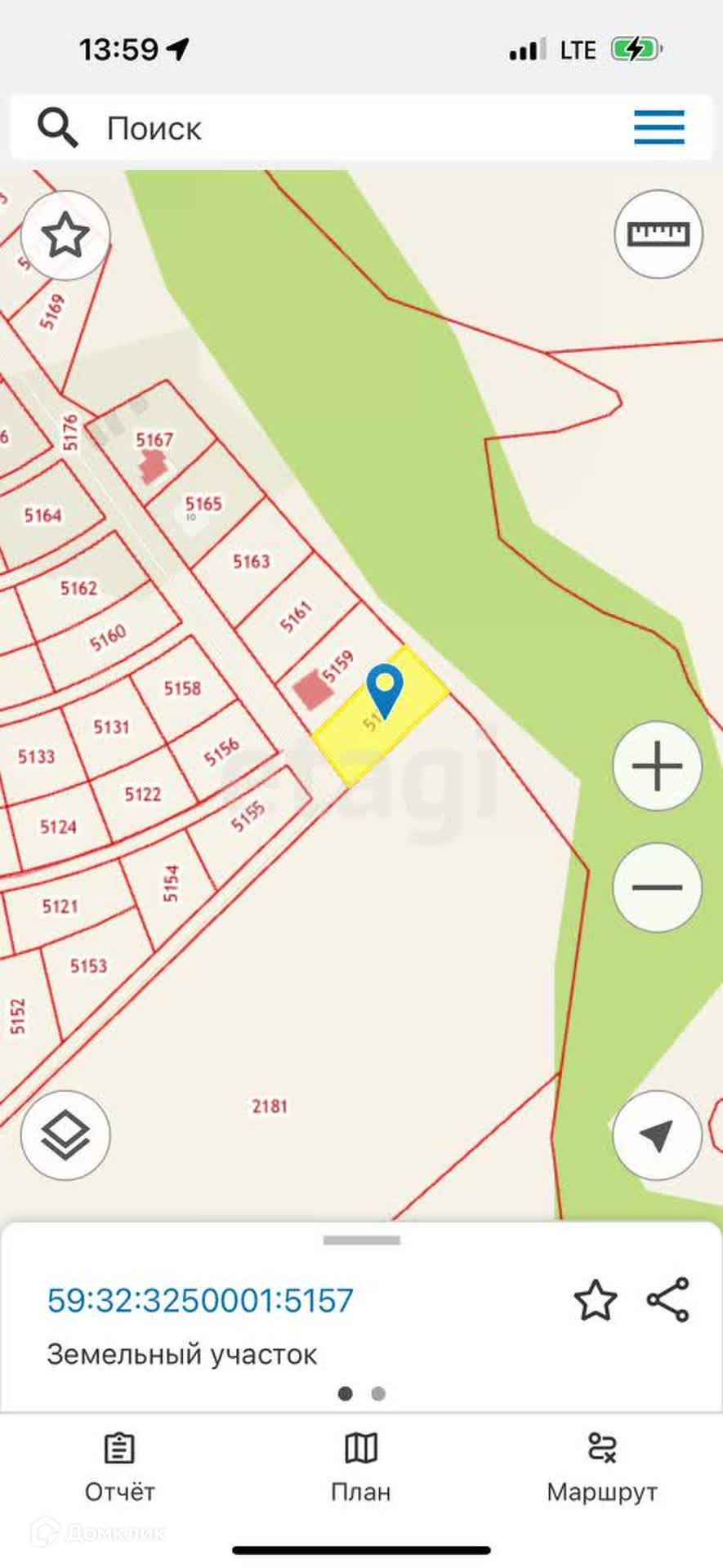This screenshot has width=723, height=1568.
Task: Activate the ruler measurement tool
Action: click(x=658, y=234)
